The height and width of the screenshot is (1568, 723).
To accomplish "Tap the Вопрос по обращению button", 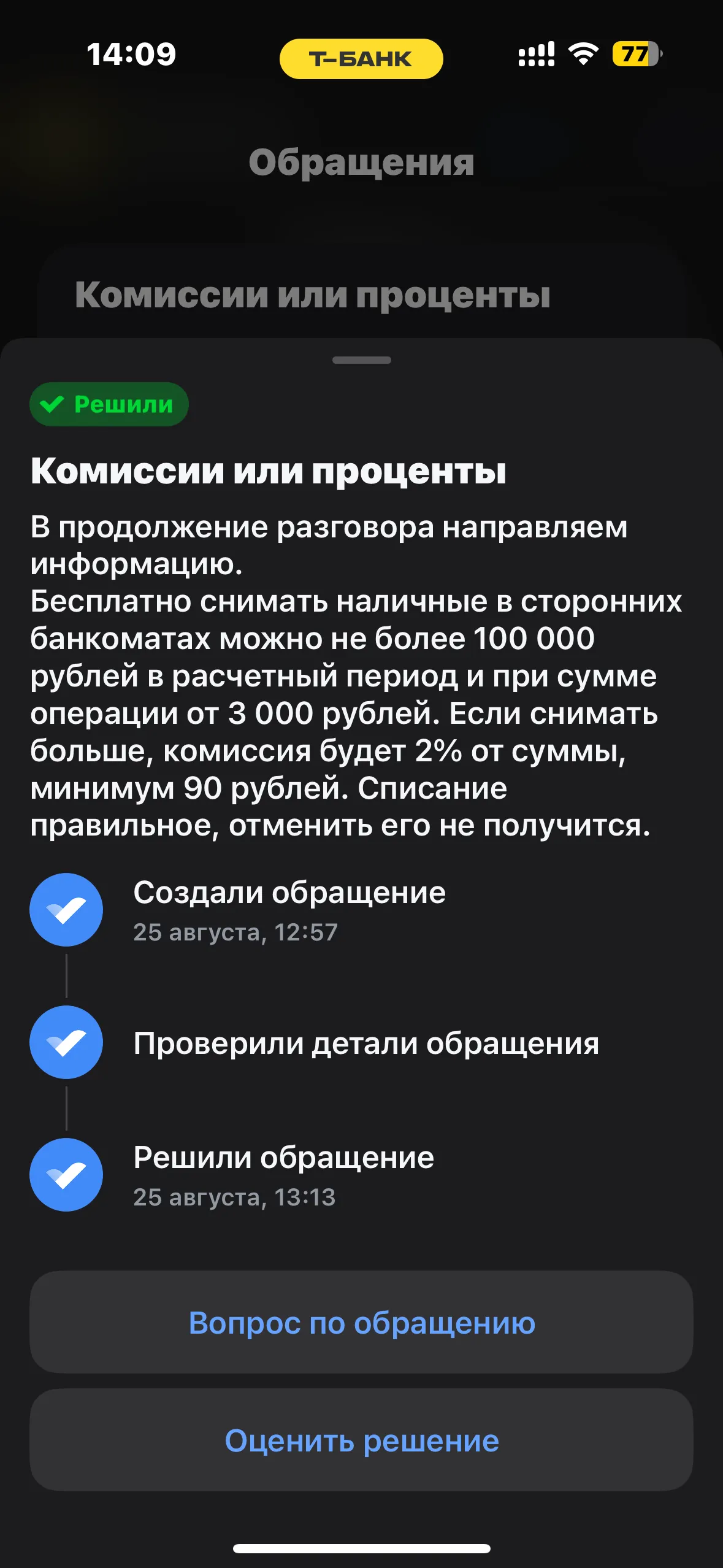I will coord(361,1322).
